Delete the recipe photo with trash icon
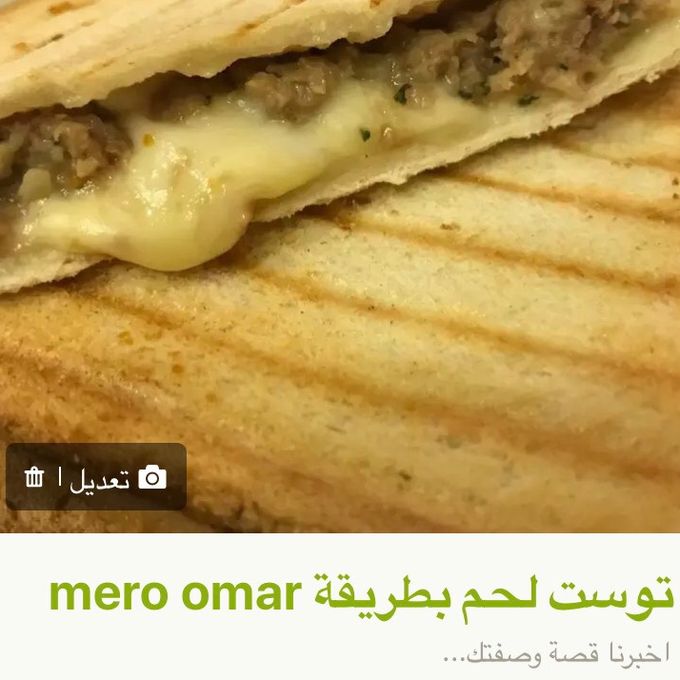This screenshot has width=680, height=680. (35, 478)
